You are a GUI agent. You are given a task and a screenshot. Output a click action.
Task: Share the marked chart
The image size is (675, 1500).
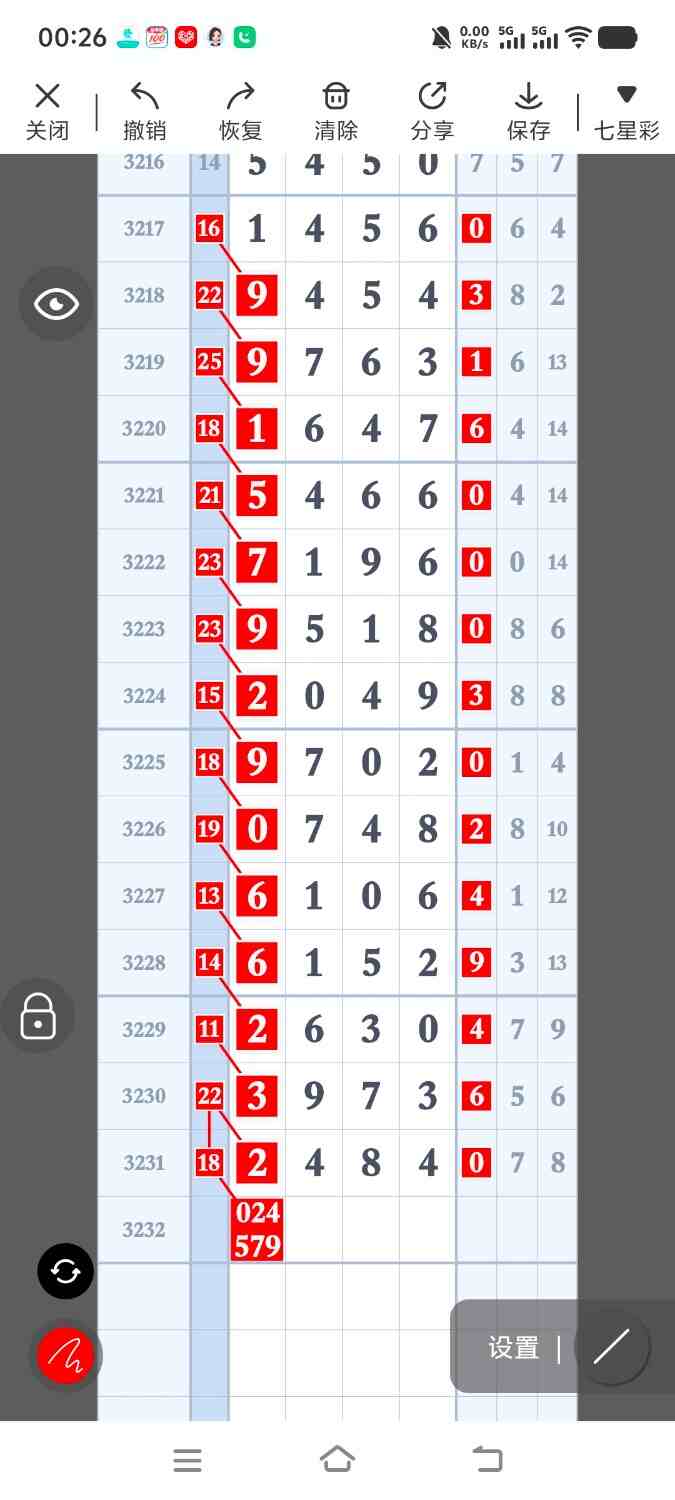coord(432,111)
